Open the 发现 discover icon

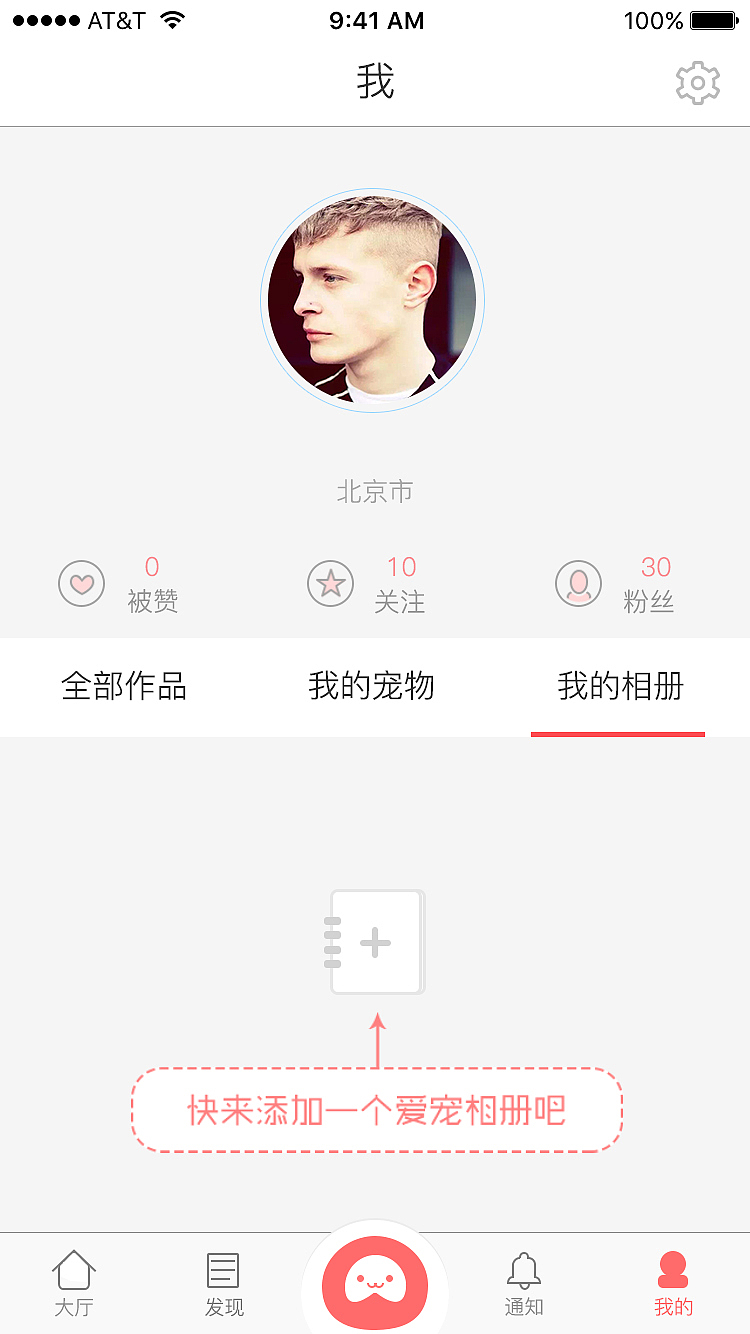pos(223,1282)
